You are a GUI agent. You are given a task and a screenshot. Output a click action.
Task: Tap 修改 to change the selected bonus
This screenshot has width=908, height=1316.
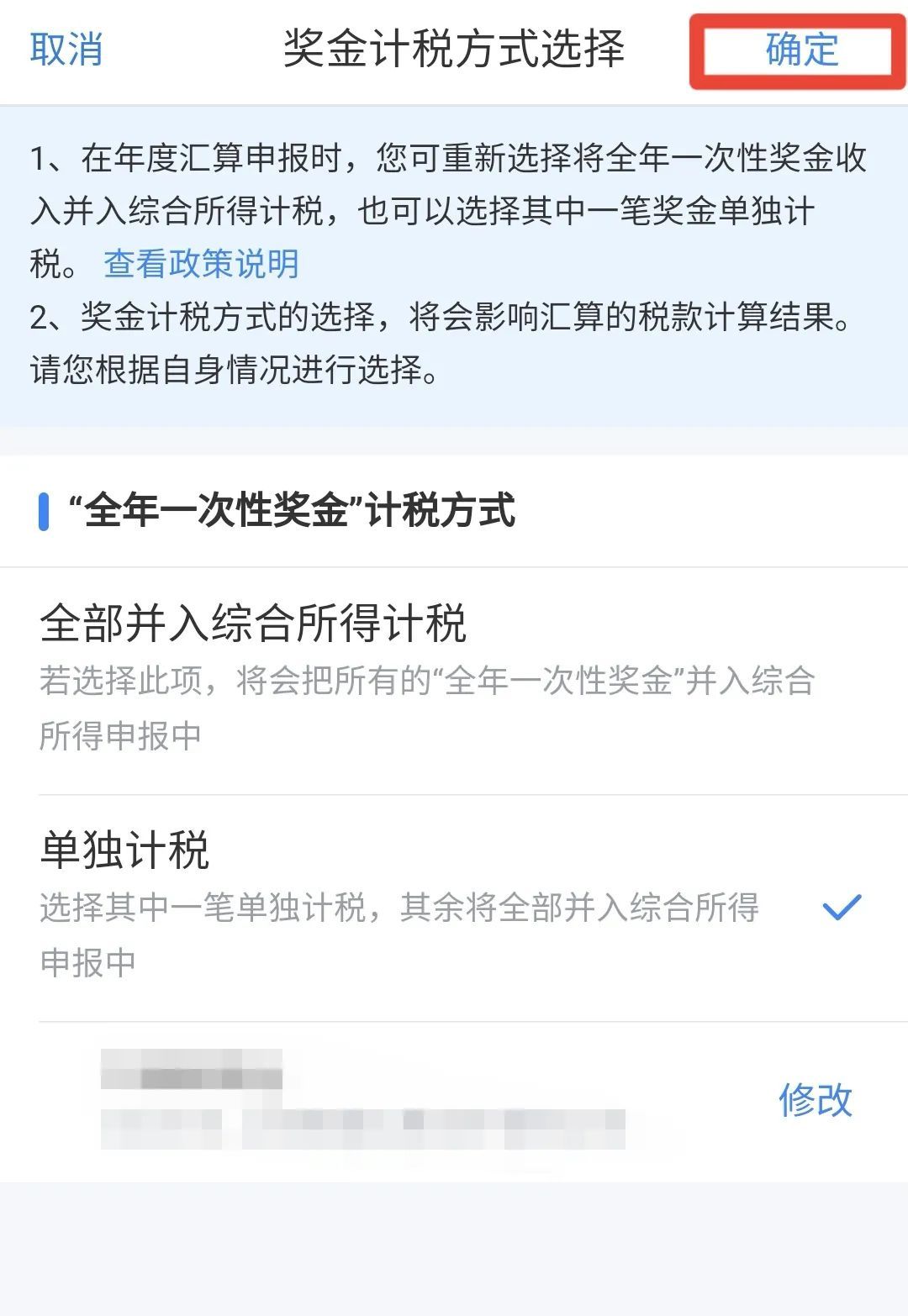815,1100
